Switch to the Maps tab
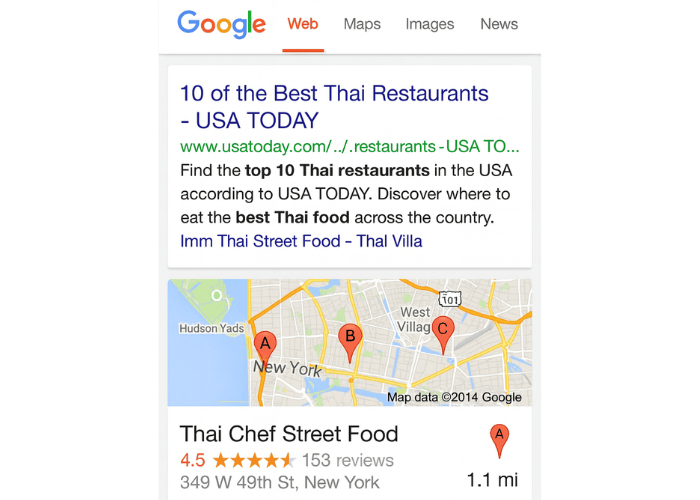Screen dimensions: 700x500 click(x=362, y=24)
